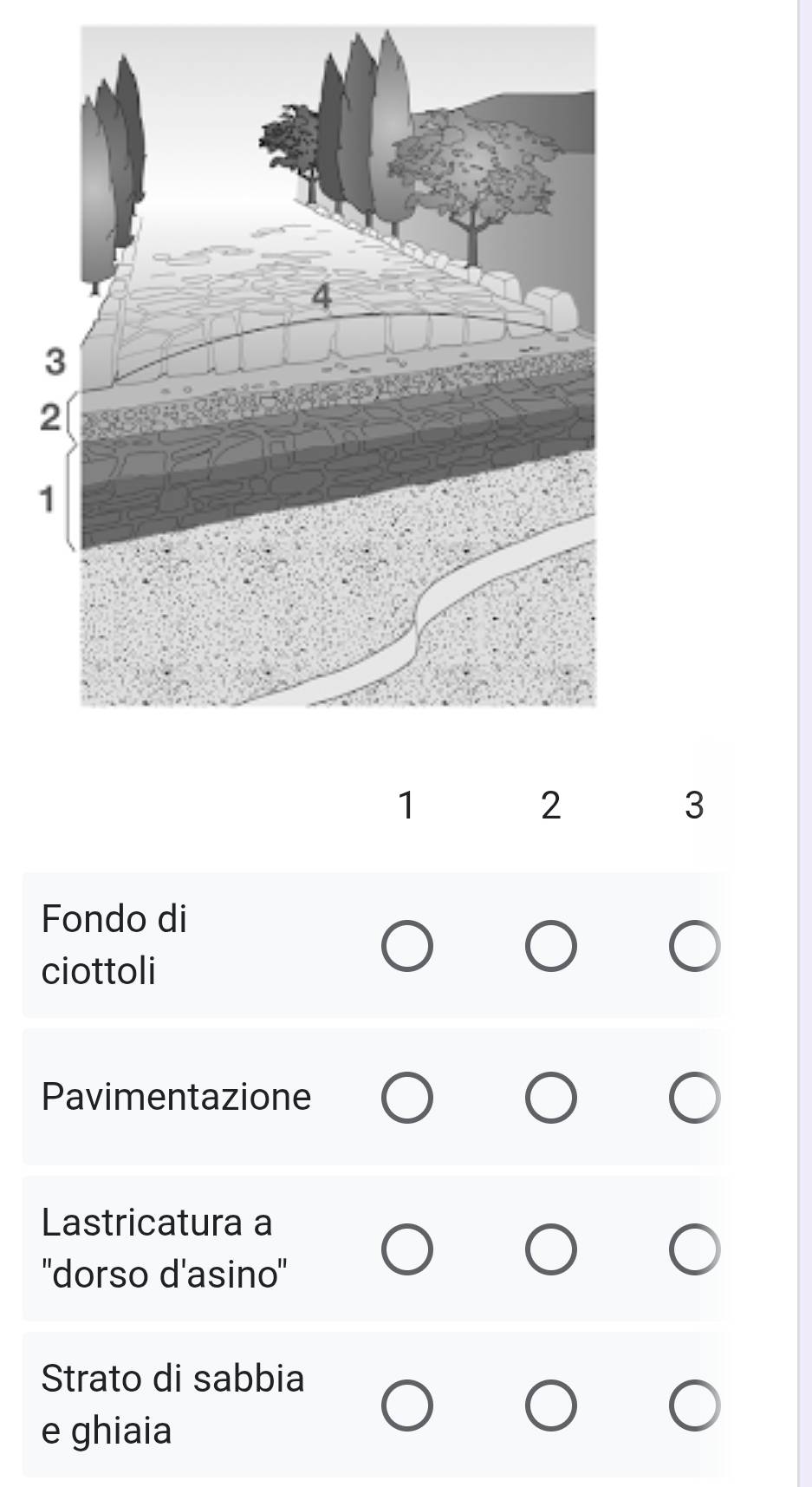The height and width of the screenshot is (1487, 812).
Task: Pick 3 for Strato di sabbia e ghiaia
Action: (x=694, y=1405)
